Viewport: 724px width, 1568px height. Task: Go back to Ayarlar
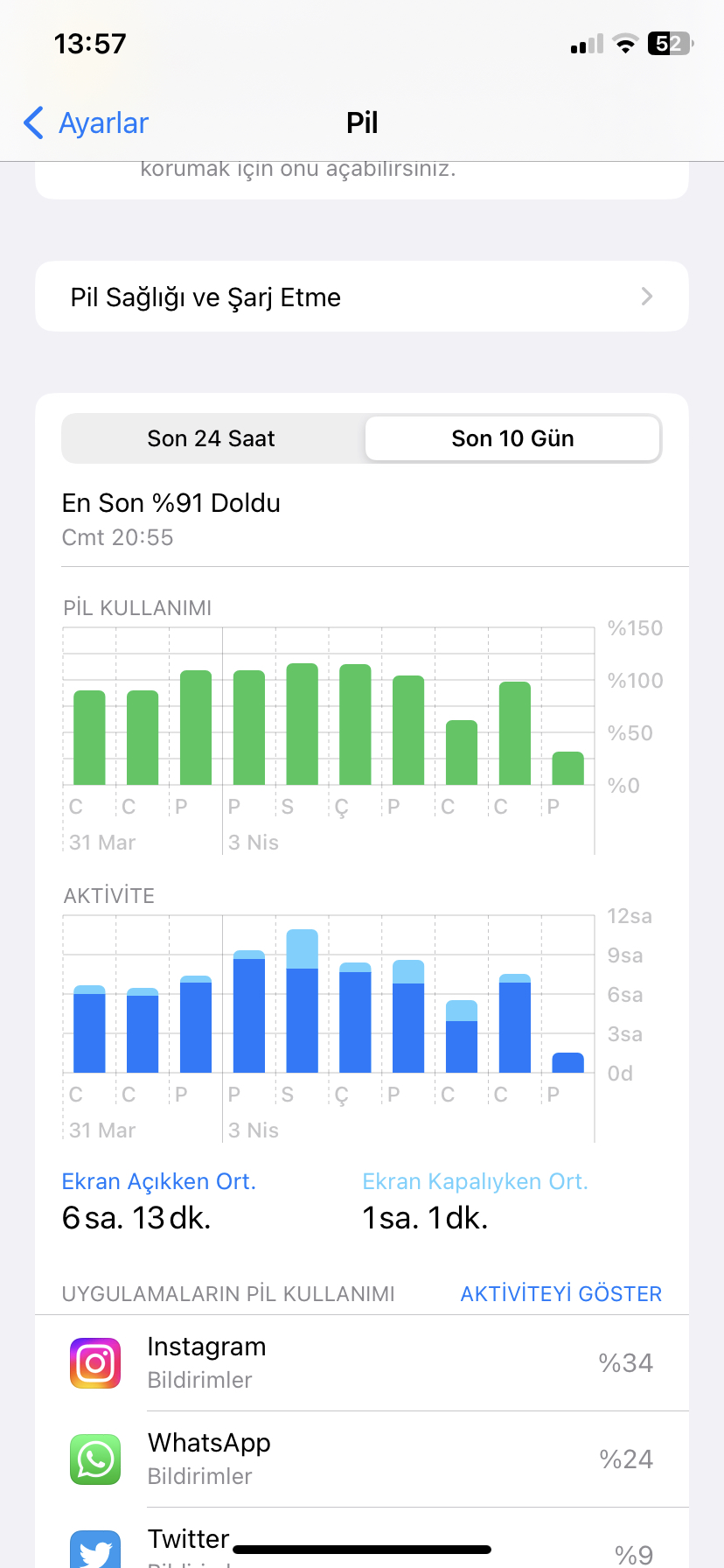[x=86, y=123]
